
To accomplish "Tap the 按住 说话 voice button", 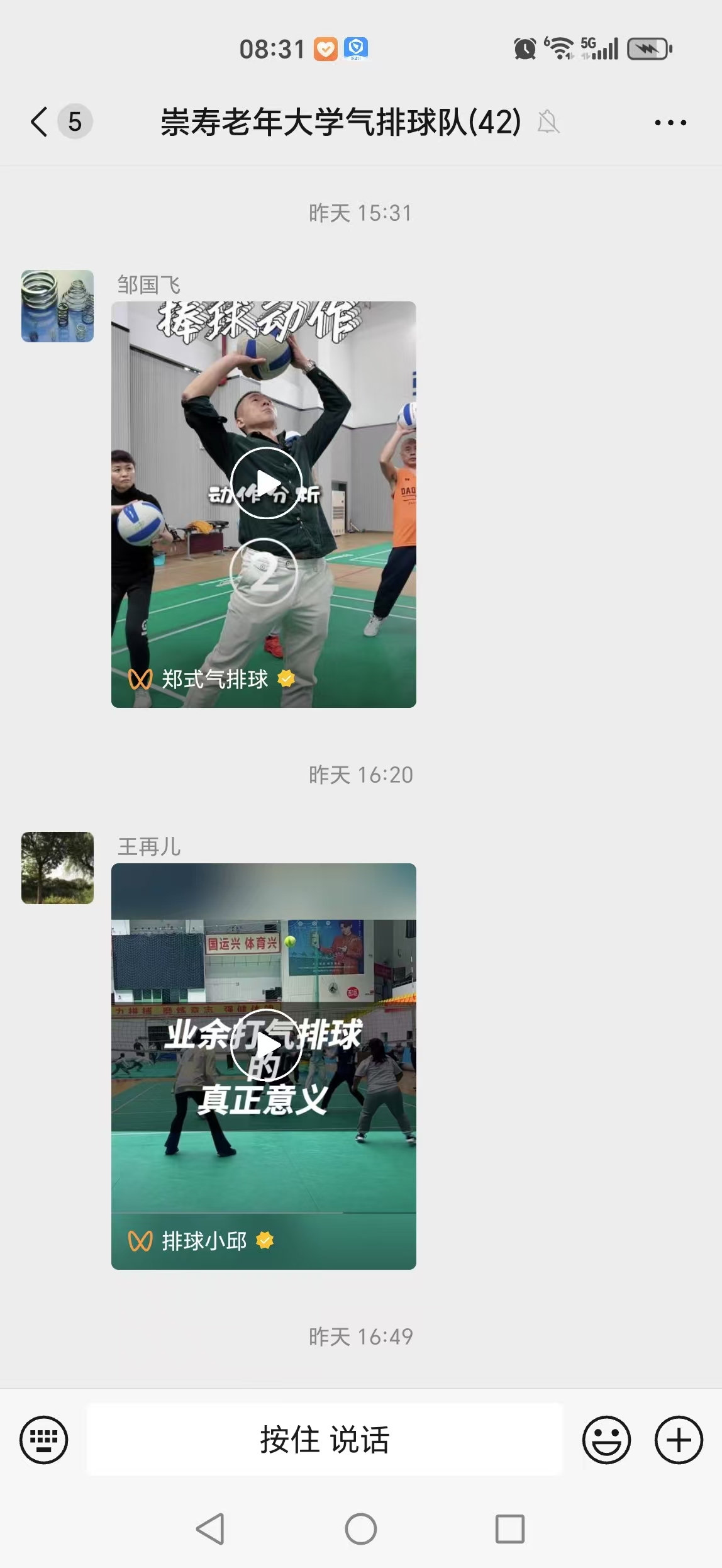I will (325, 1440).
